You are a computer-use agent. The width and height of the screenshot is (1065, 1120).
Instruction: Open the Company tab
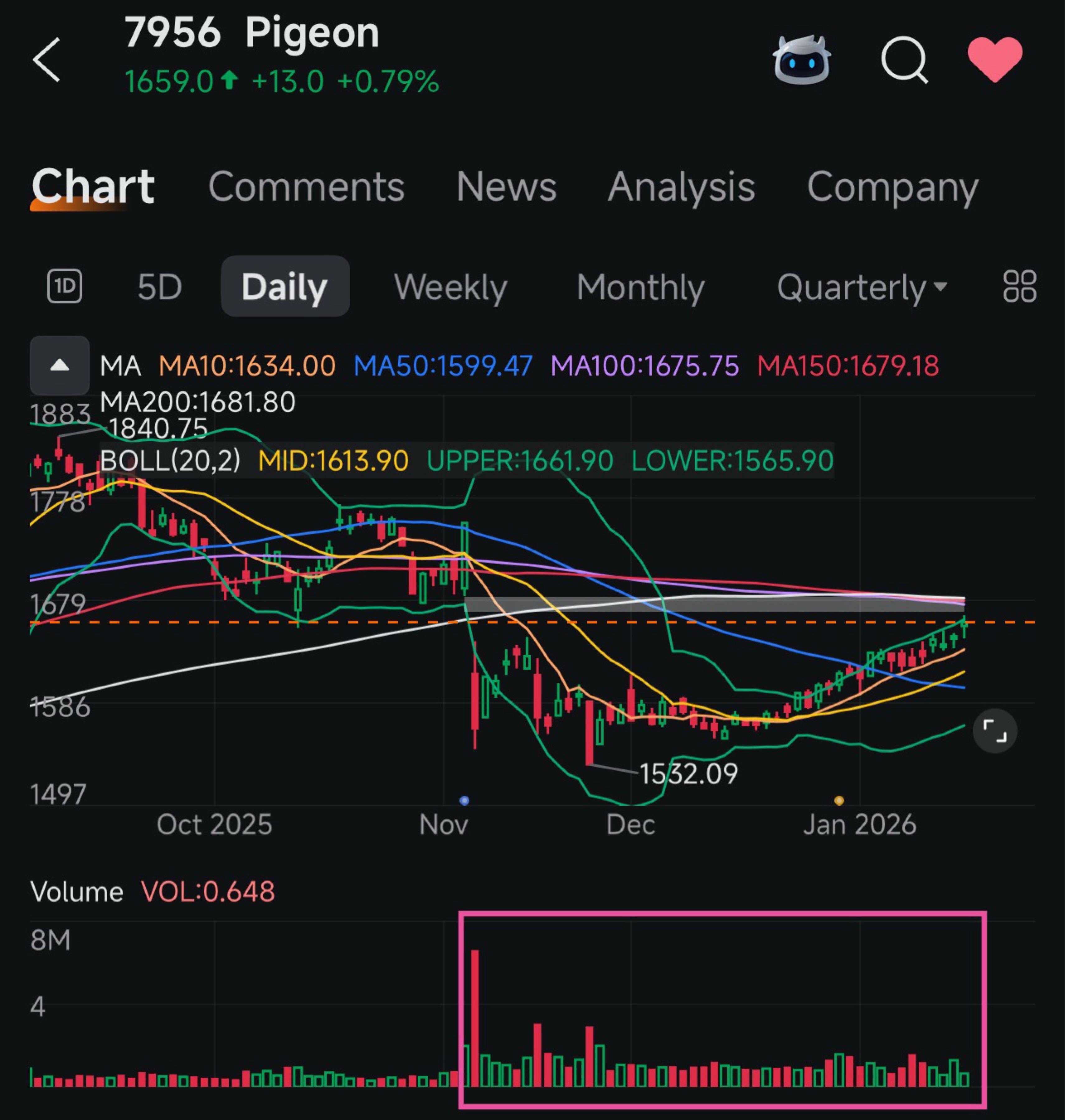[x=892, y=187]
